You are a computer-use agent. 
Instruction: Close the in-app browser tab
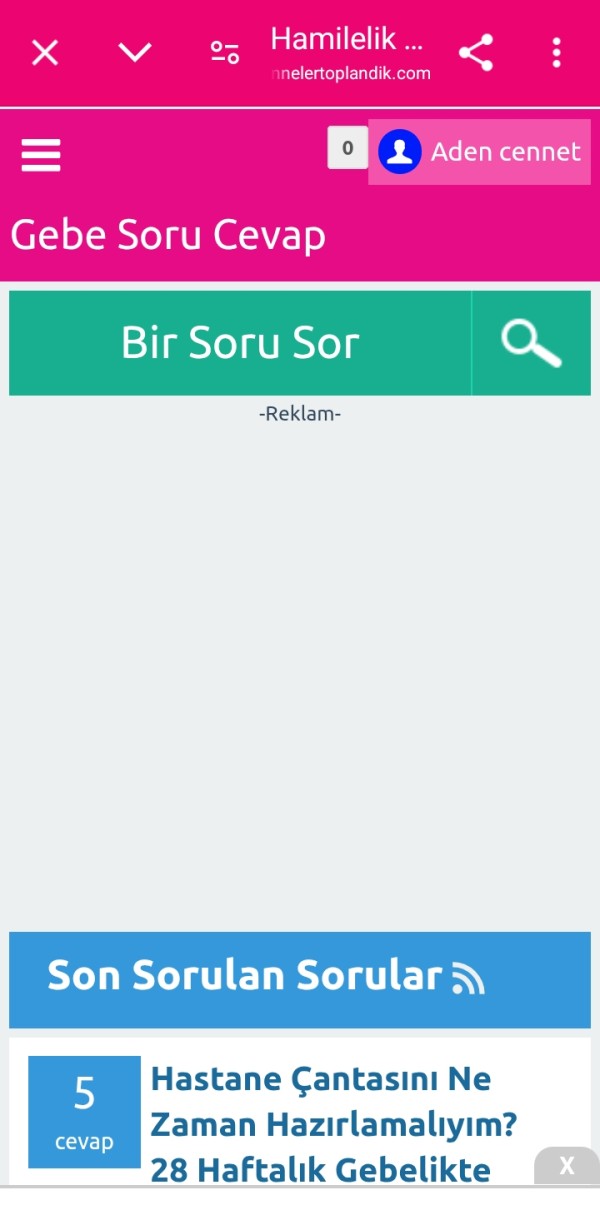pos(45,53)
